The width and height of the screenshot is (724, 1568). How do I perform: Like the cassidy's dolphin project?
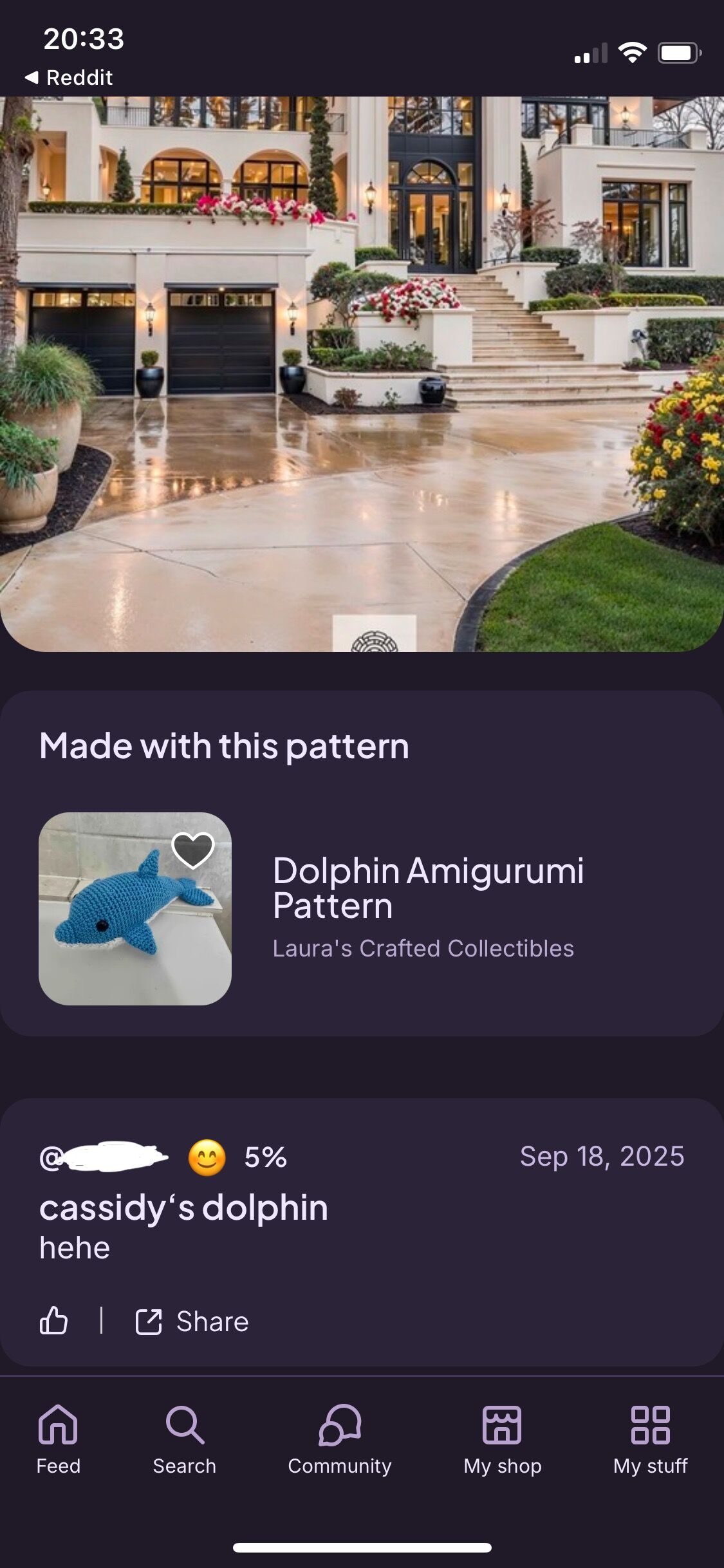click(x=54, y=1321)
